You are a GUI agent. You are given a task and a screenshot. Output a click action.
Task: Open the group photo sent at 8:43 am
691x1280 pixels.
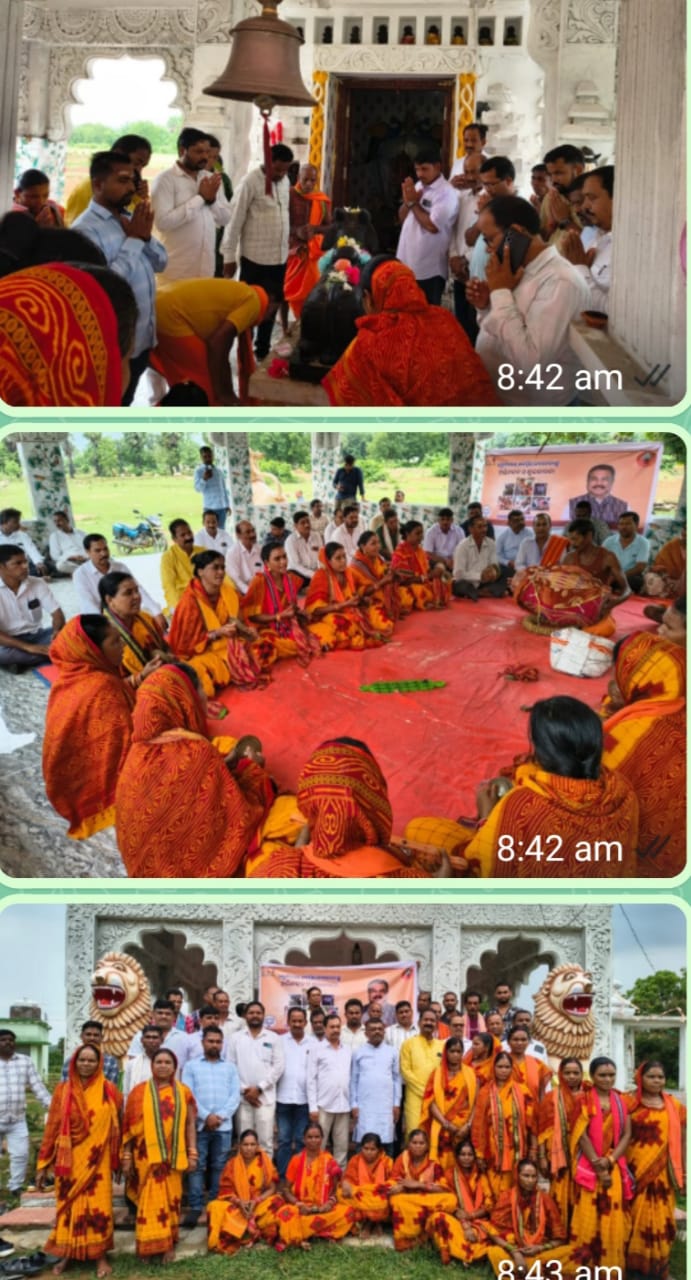pyautogui.click(x=345, y=1090)
